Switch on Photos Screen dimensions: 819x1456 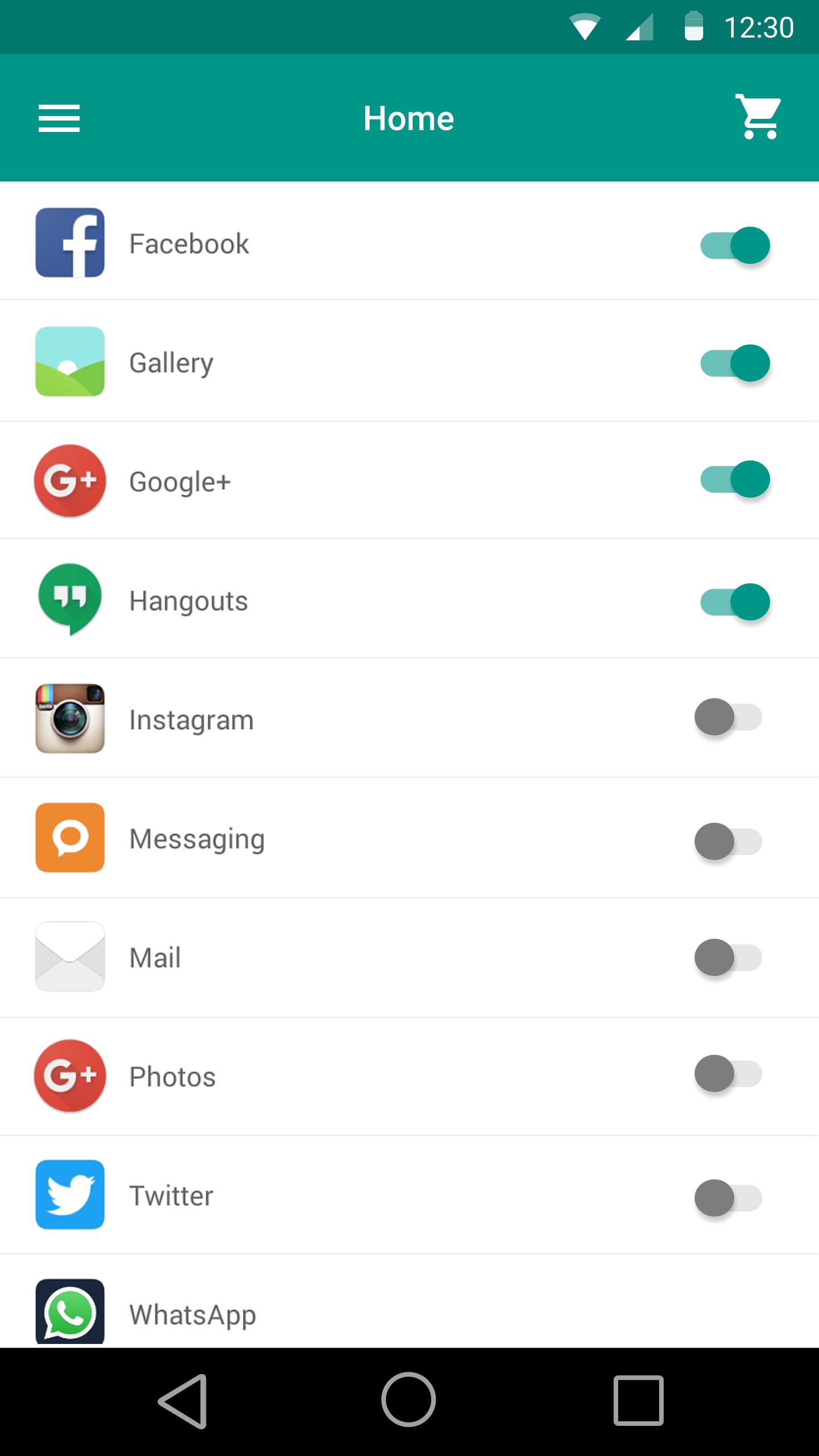(x=728, y=1073)
